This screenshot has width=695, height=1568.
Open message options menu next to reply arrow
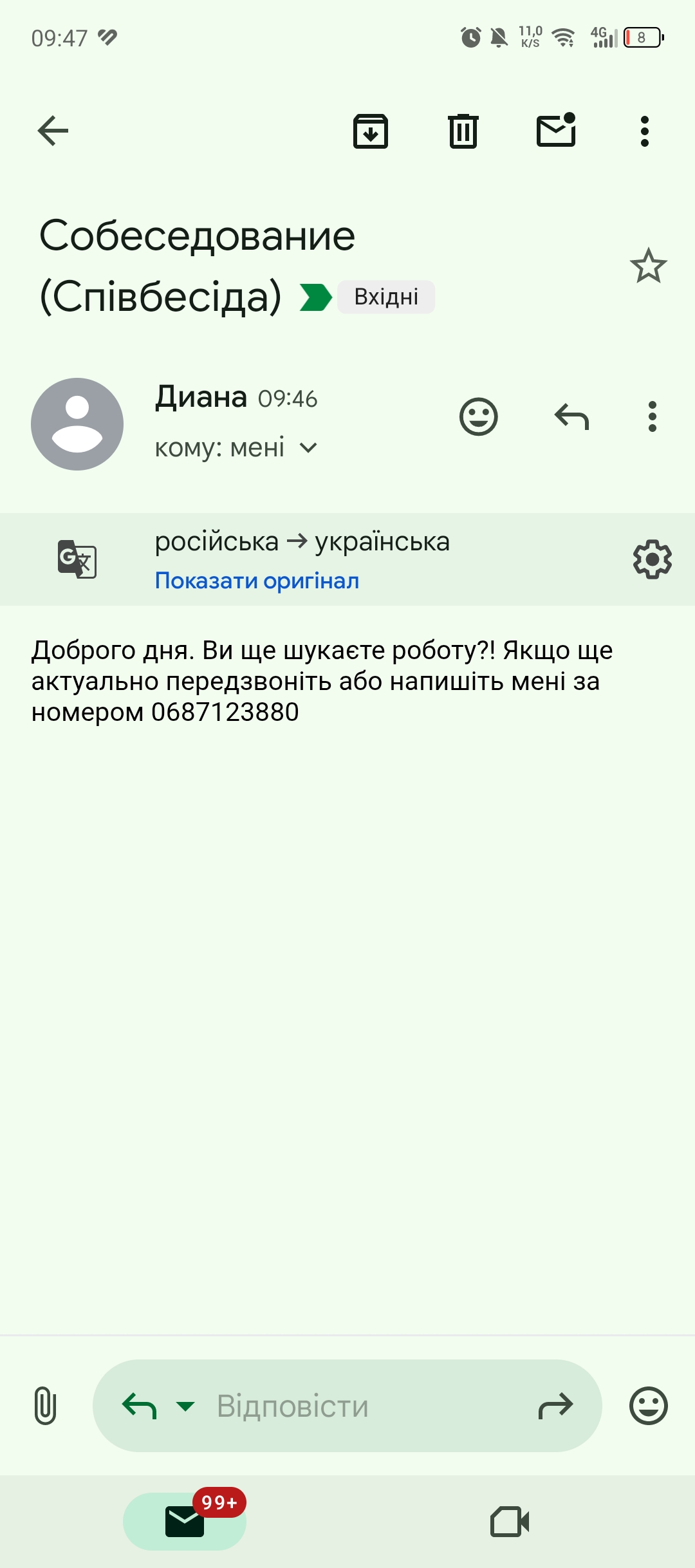point(653,416)
